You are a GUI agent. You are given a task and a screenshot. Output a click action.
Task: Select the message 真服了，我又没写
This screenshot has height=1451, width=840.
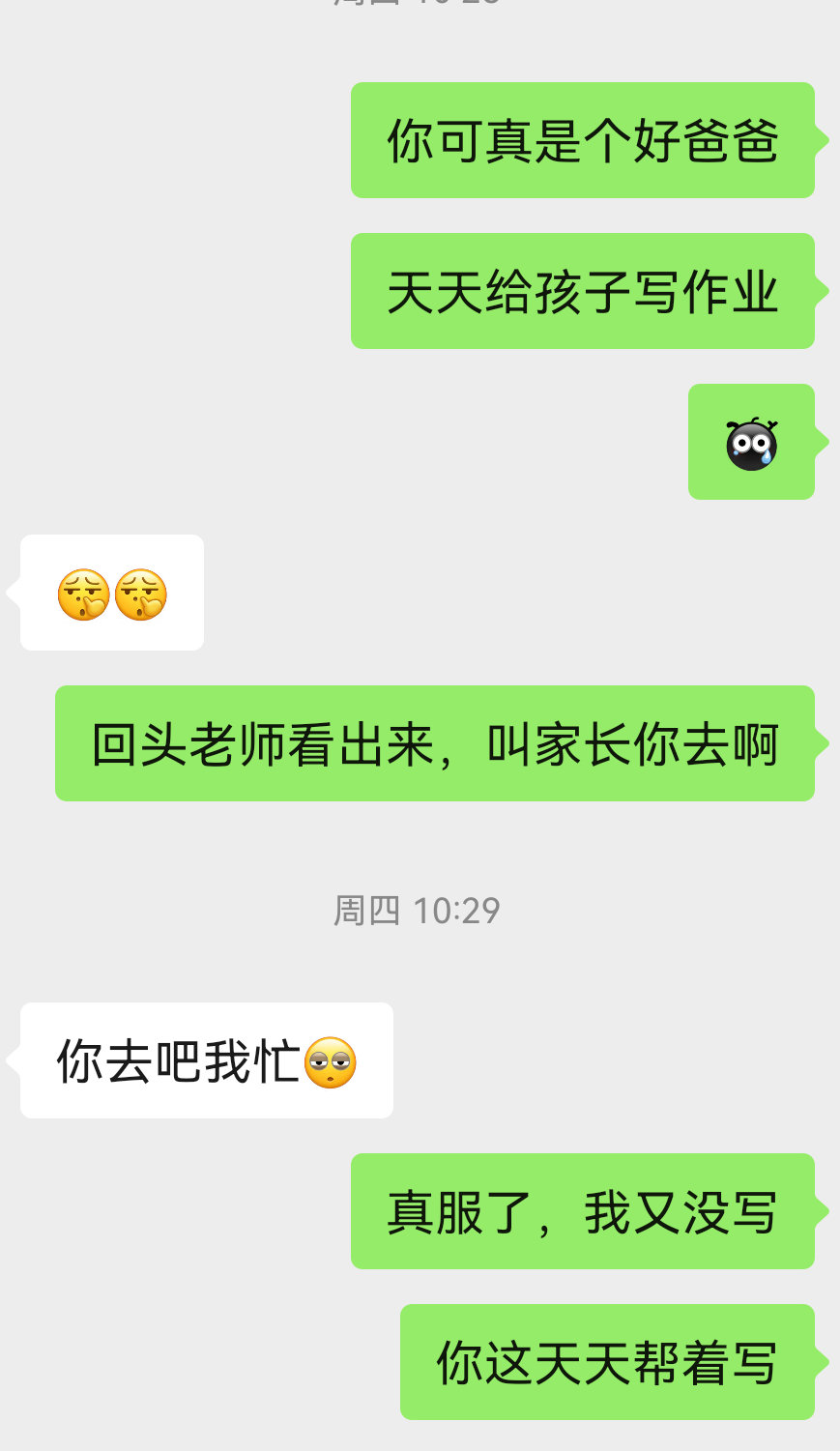[x=582, y=1212]
